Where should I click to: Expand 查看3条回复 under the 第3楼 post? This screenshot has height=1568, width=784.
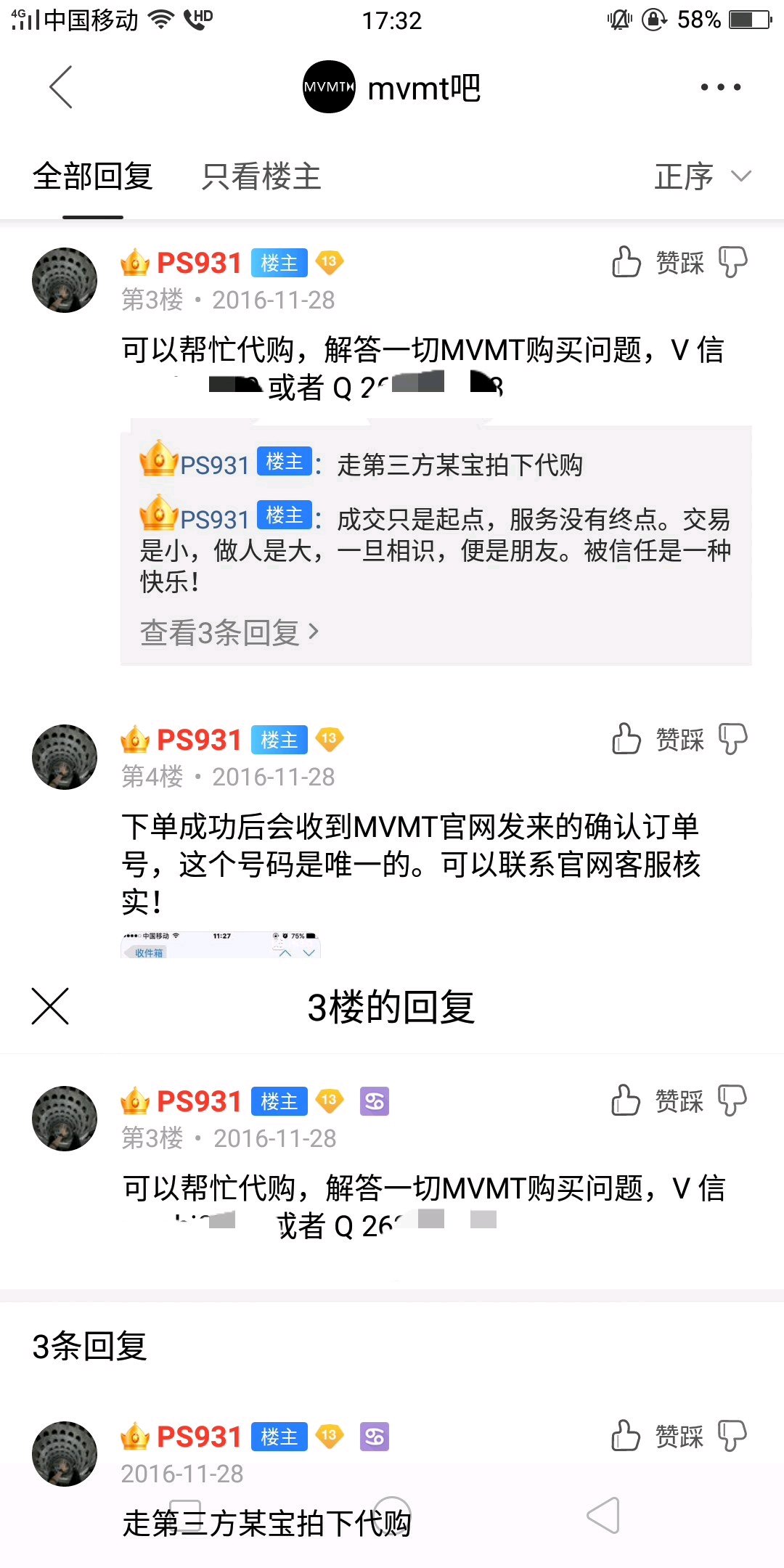(229, 632)
